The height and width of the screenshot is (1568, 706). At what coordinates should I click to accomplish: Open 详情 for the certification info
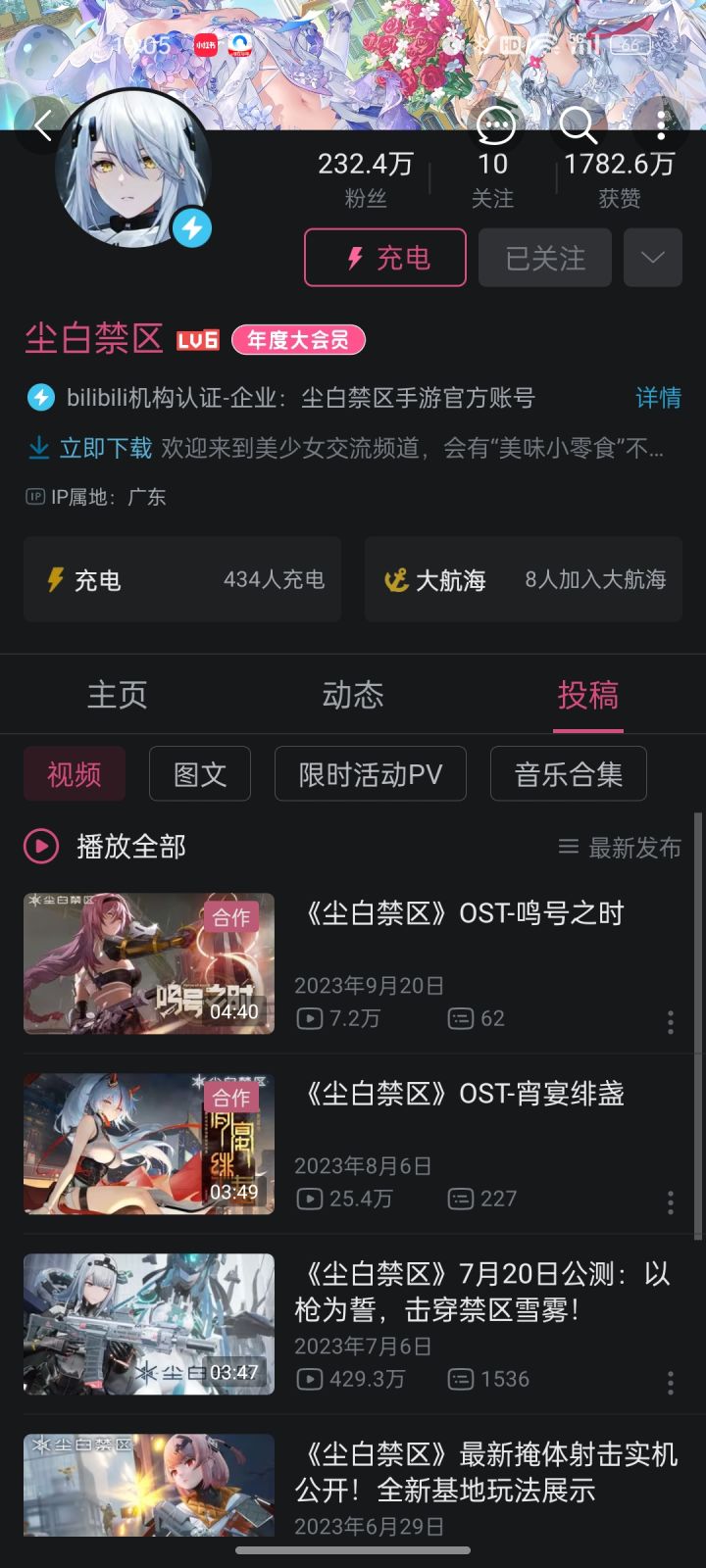pyautogui.click(x=658, y=398)
